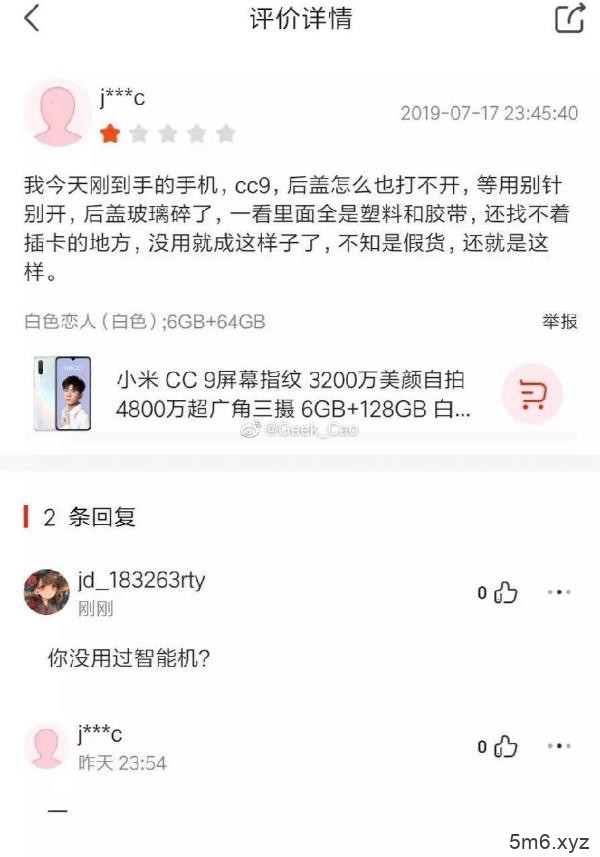
Task: View jd_183263rty's profile avatar
Action: [x=46, y=592]
